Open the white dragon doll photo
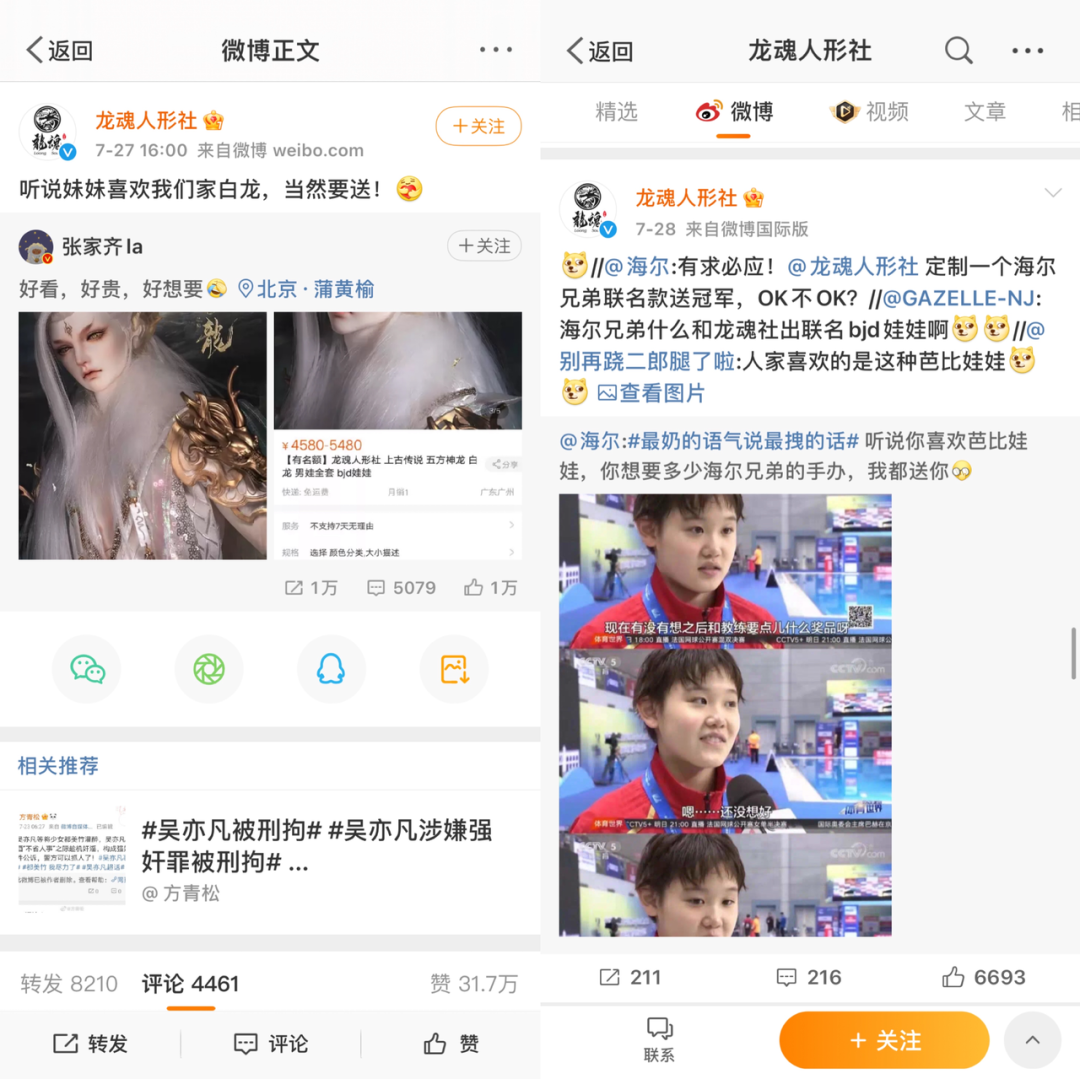 (x=143, y=435)
